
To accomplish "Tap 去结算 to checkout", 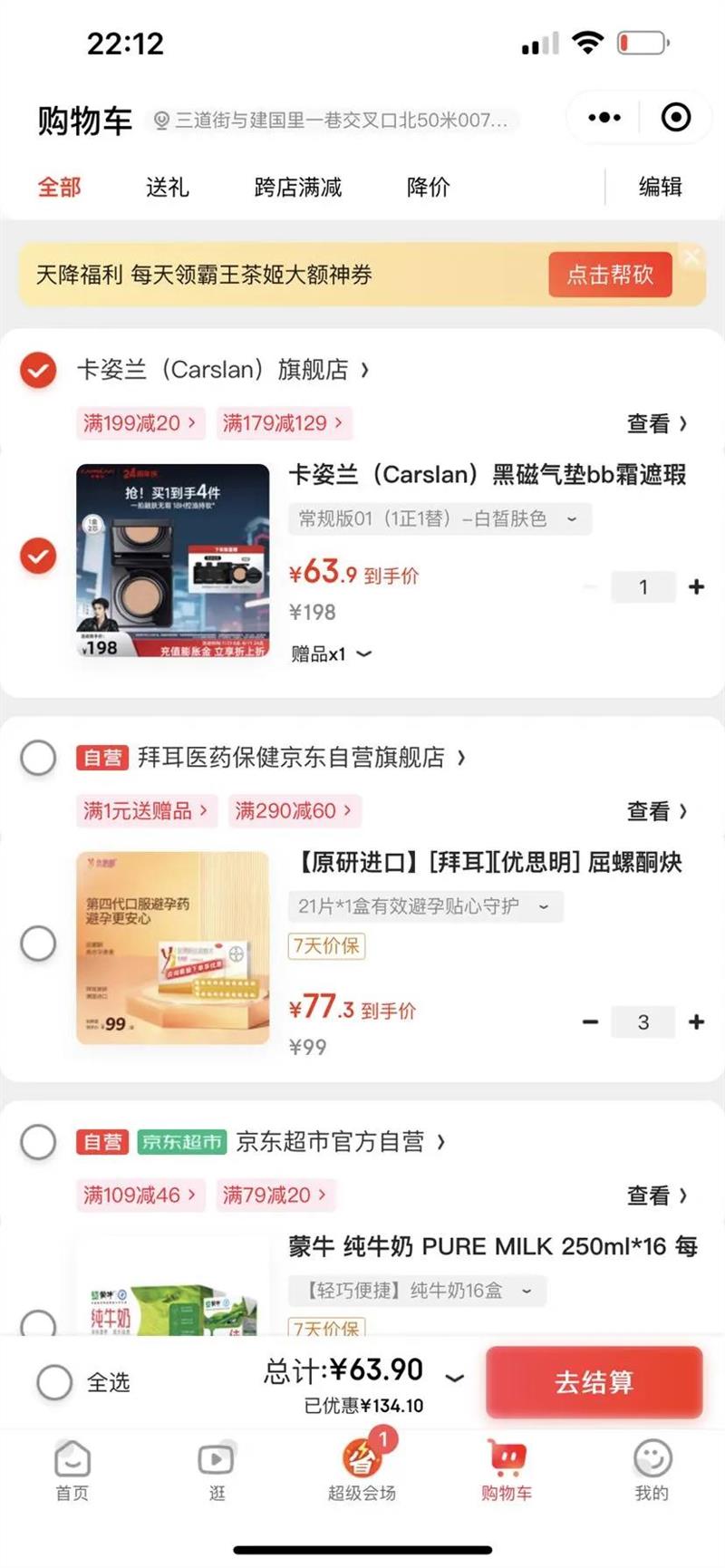I will 594,1382.
